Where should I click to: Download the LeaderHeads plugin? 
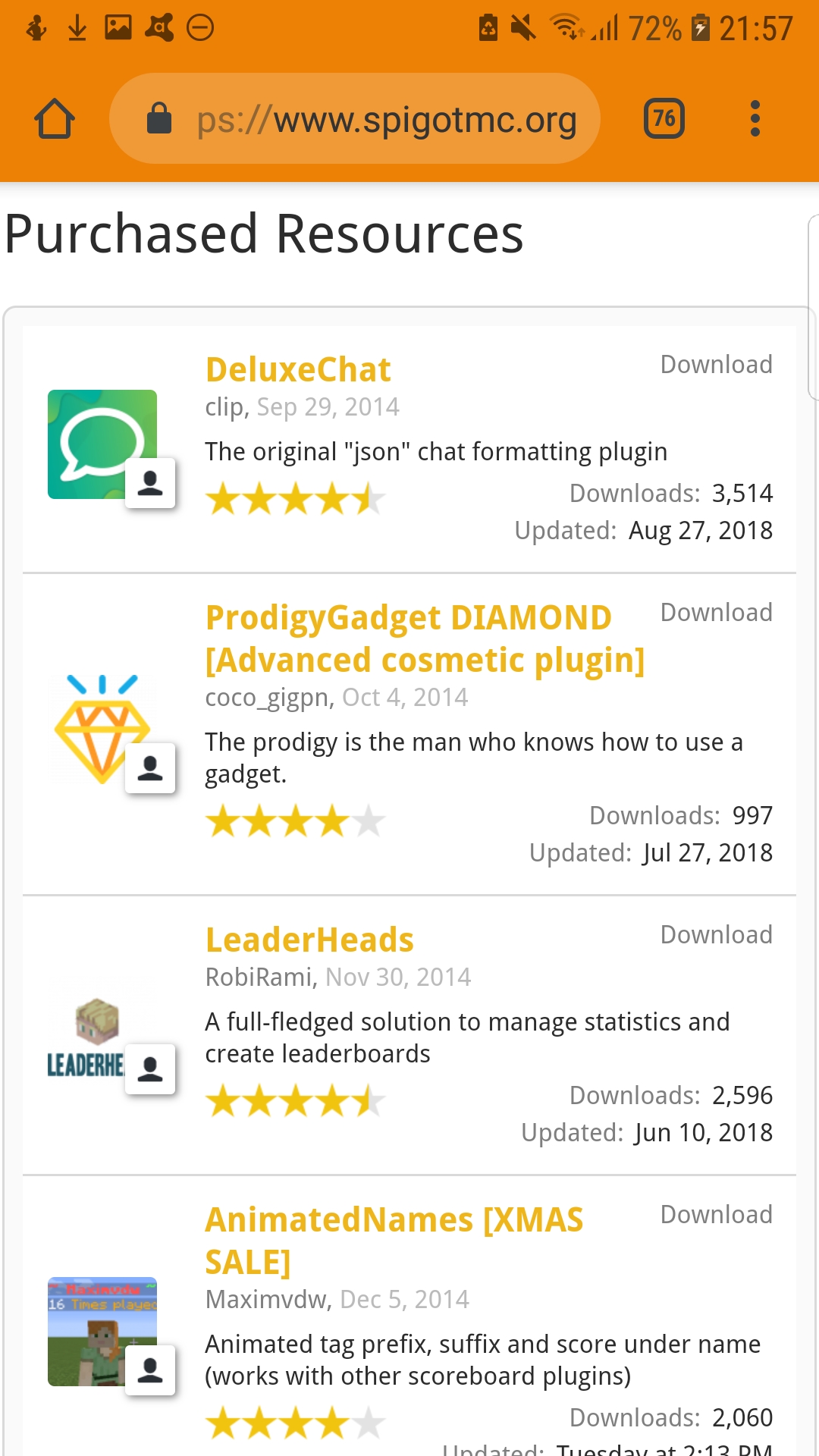pos(716,935)
